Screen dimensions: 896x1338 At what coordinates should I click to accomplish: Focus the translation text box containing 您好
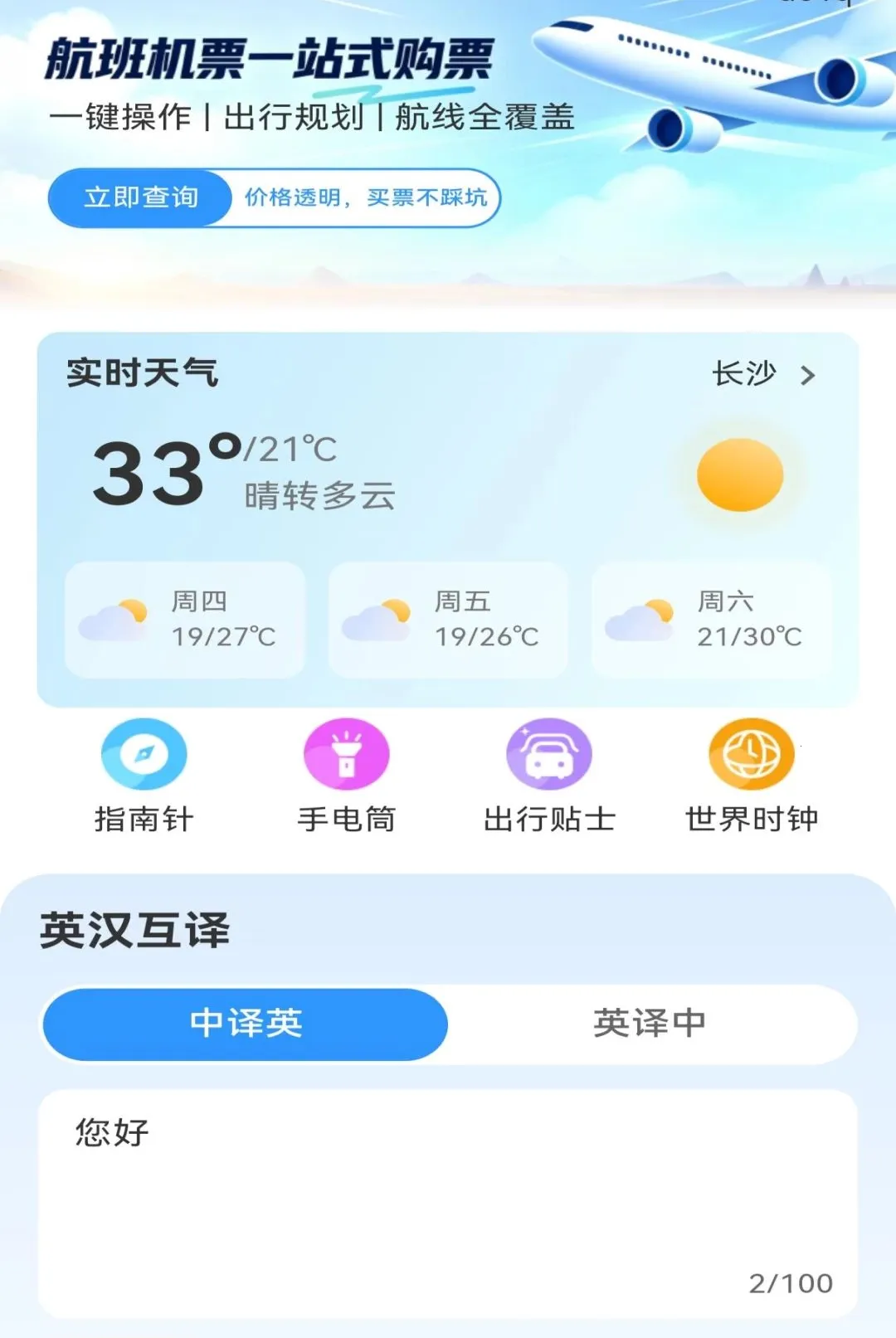[448, 1204]
